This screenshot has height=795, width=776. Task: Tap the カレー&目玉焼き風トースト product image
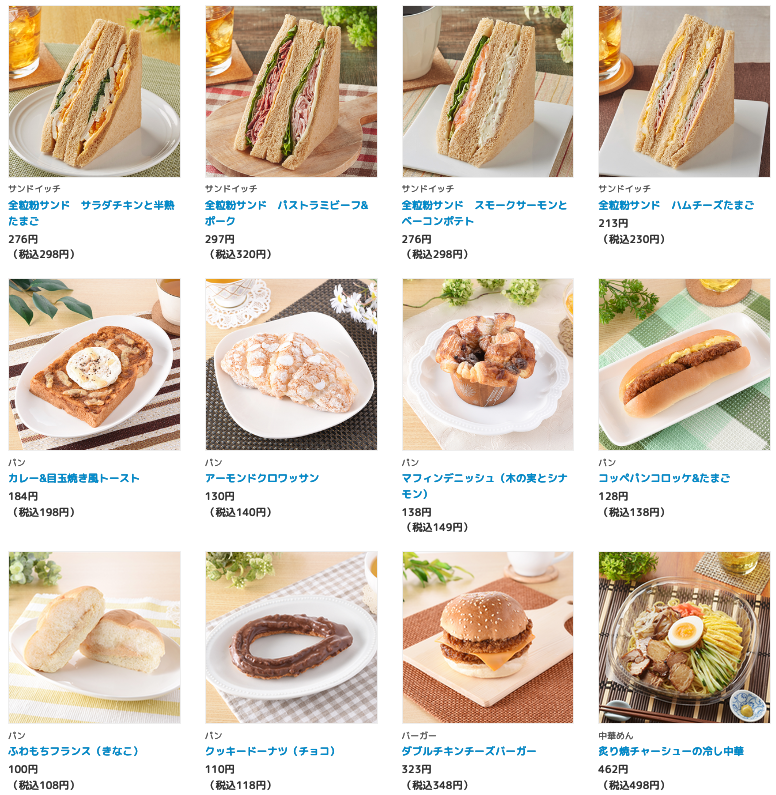(94, 364)
